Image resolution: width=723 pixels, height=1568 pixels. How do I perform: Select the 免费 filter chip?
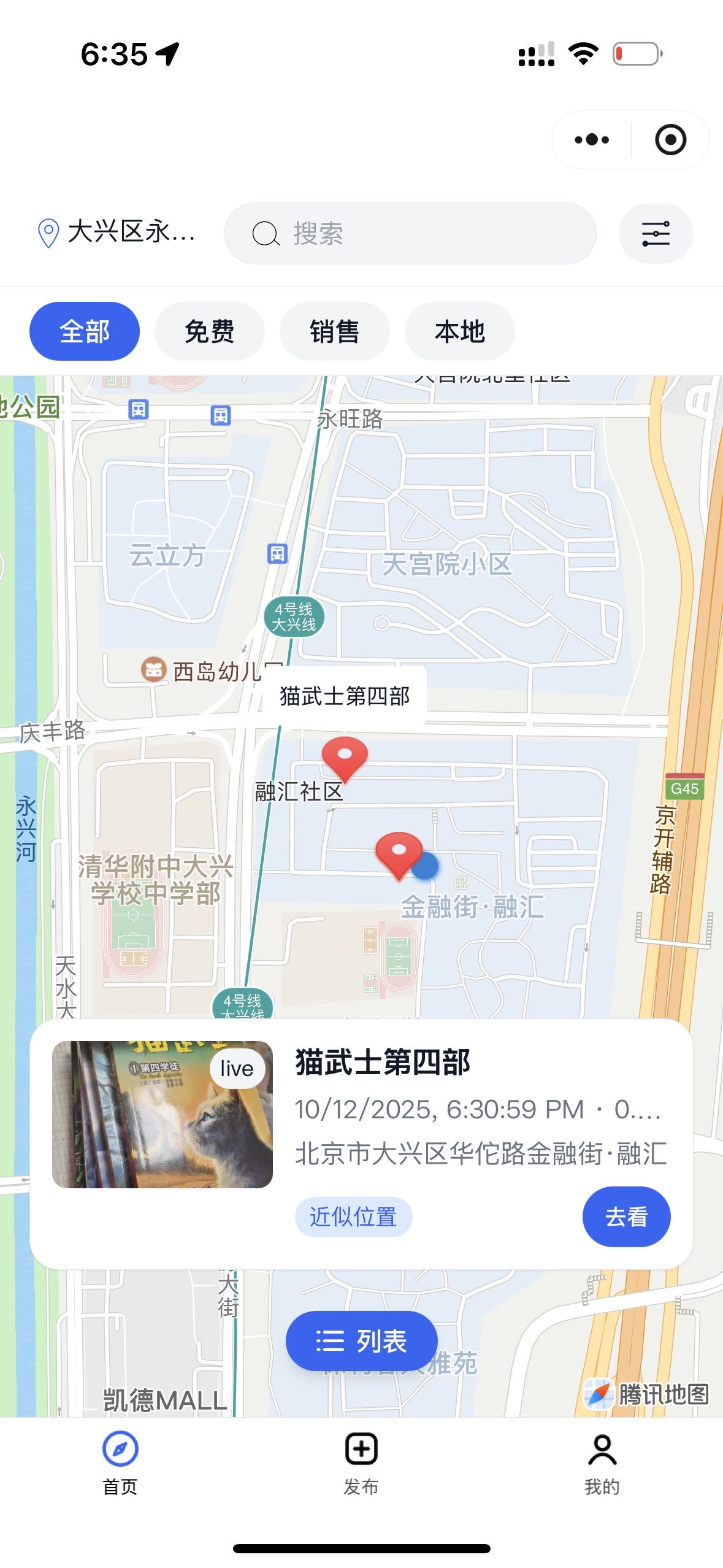(x=210, y=331)
